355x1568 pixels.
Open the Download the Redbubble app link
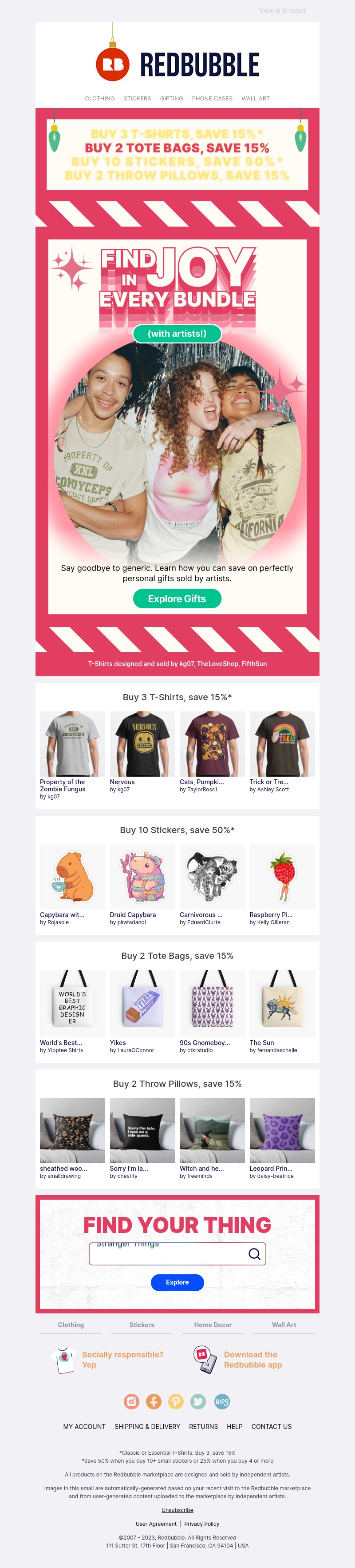coord(252,1359)
